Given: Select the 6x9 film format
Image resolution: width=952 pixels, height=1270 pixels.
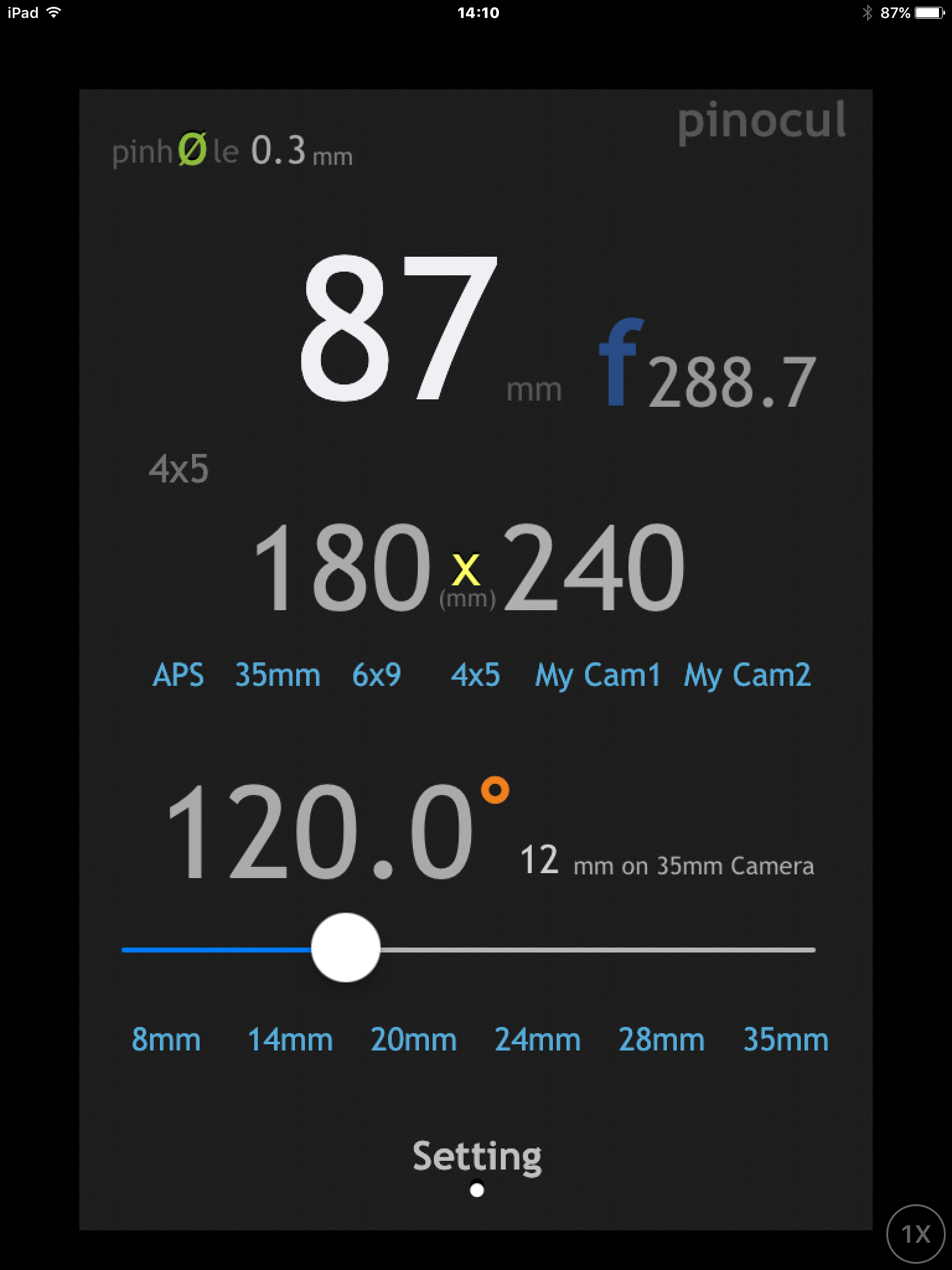Looking at the screenshot, I should (x=376, y=675).
